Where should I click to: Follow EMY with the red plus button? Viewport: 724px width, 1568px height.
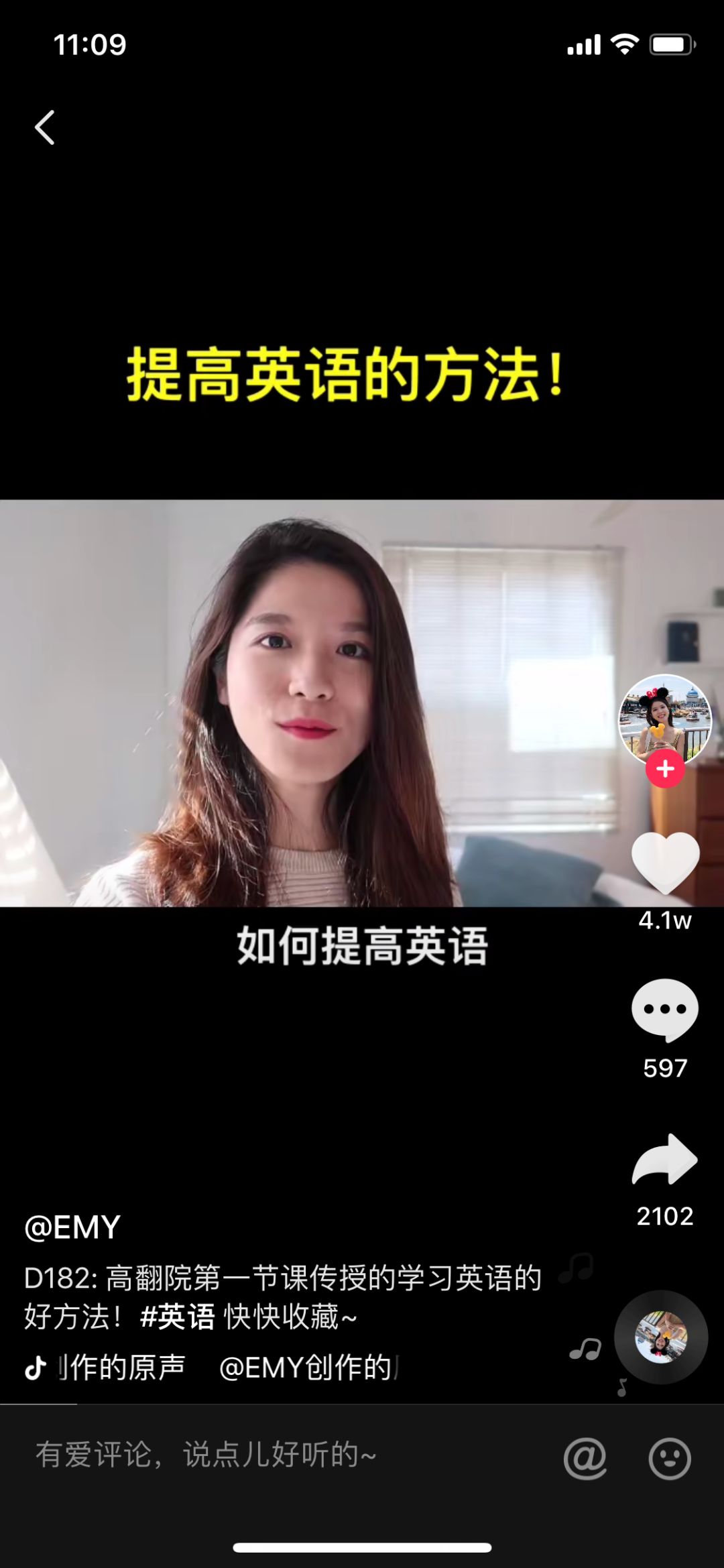pos(664,769)
